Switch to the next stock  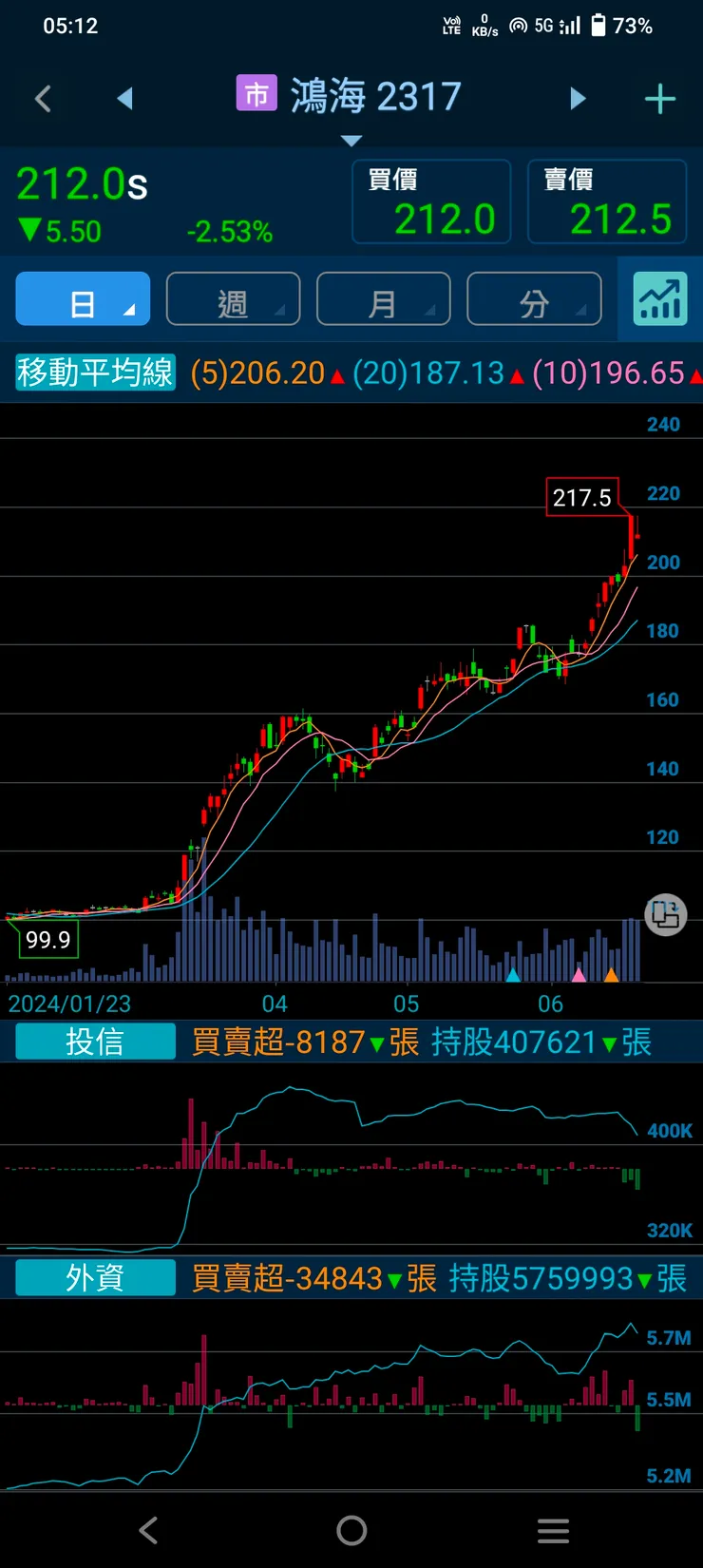[x=578, y=99]
